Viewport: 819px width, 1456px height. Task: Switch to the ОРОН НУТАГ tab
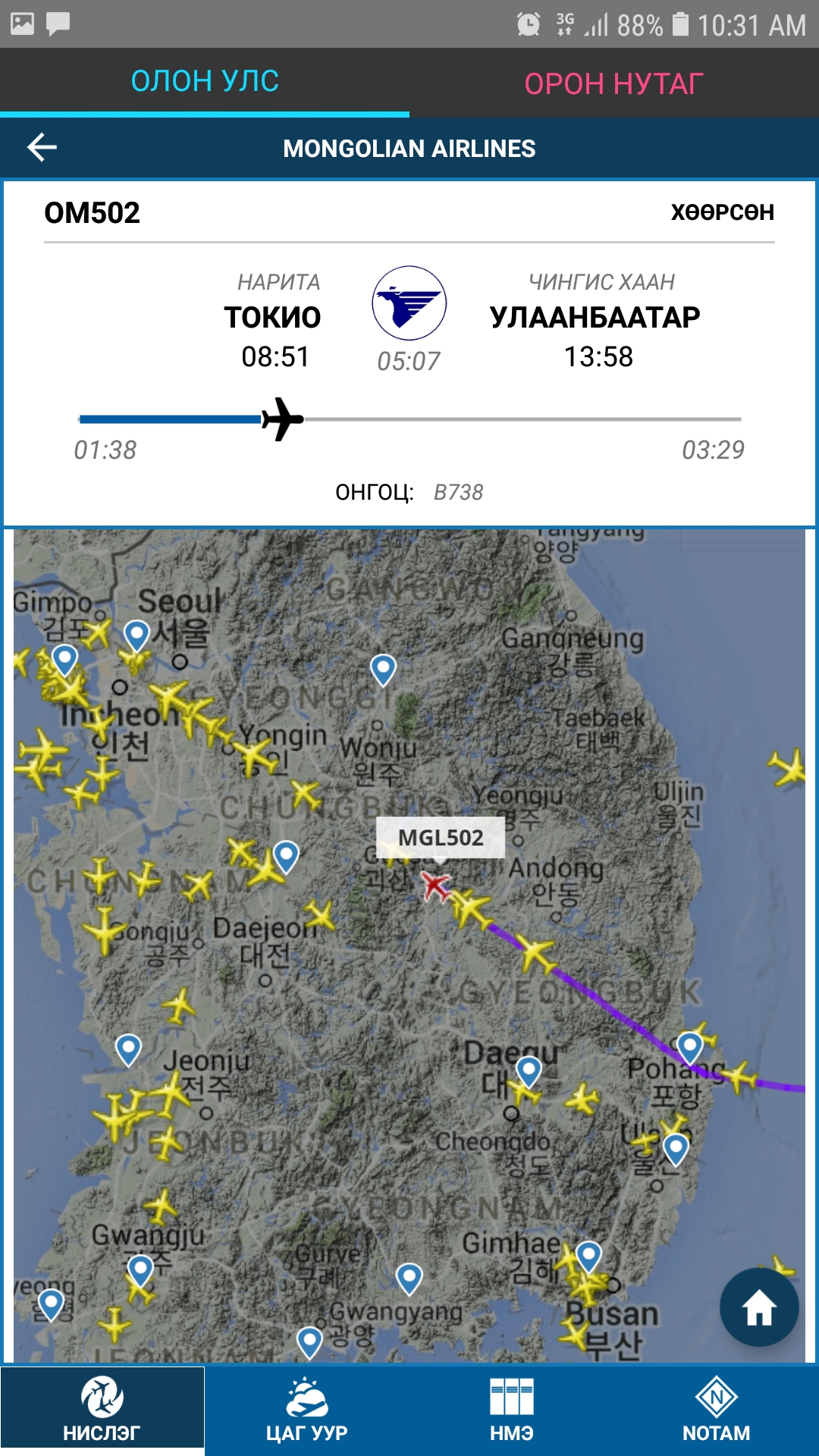(613, 83)
